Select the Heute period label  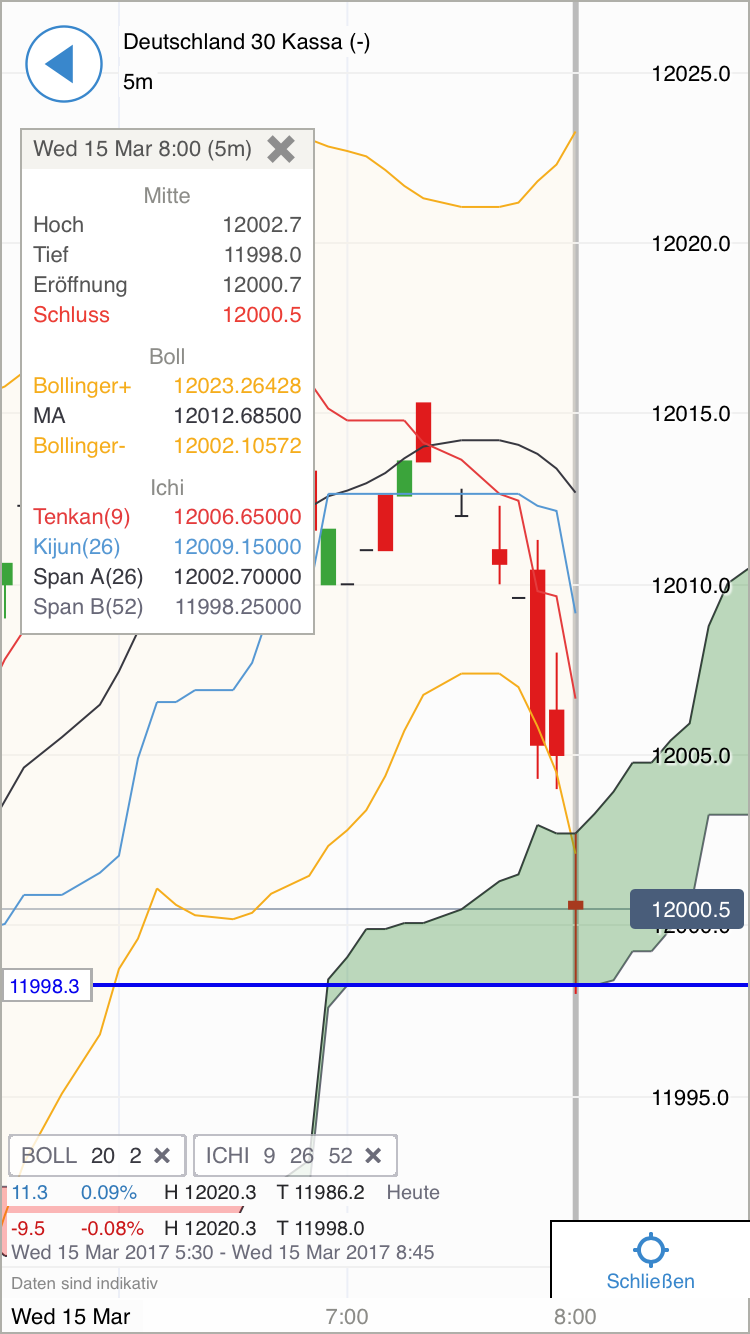pos(413,1192)
